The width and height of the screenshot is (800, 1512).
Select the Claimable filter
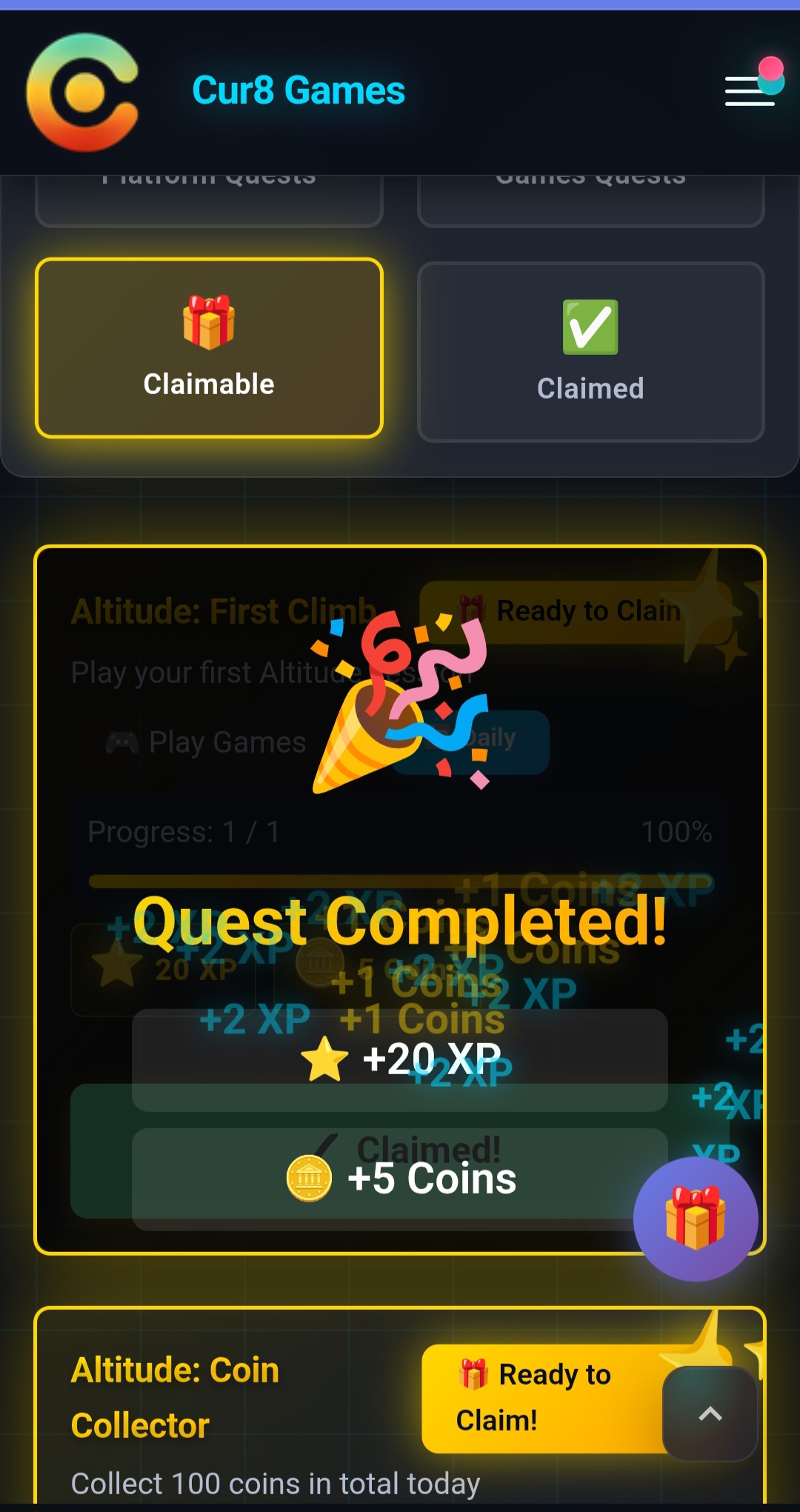(x=209, y=348)
